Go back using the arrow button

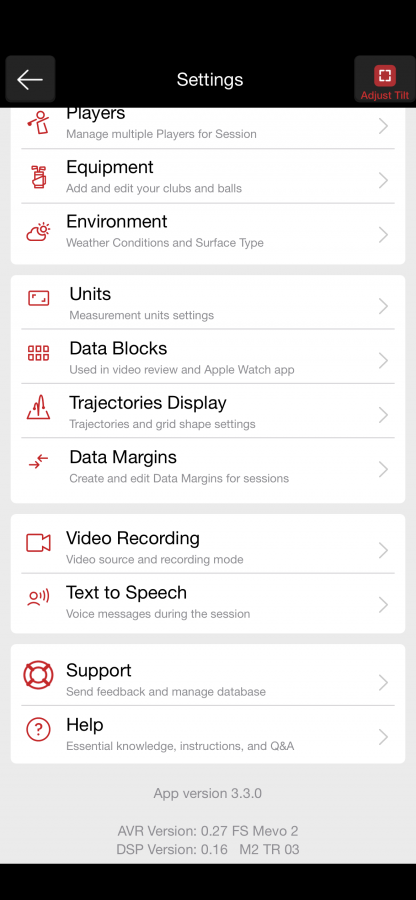click(x=30, y=79)
